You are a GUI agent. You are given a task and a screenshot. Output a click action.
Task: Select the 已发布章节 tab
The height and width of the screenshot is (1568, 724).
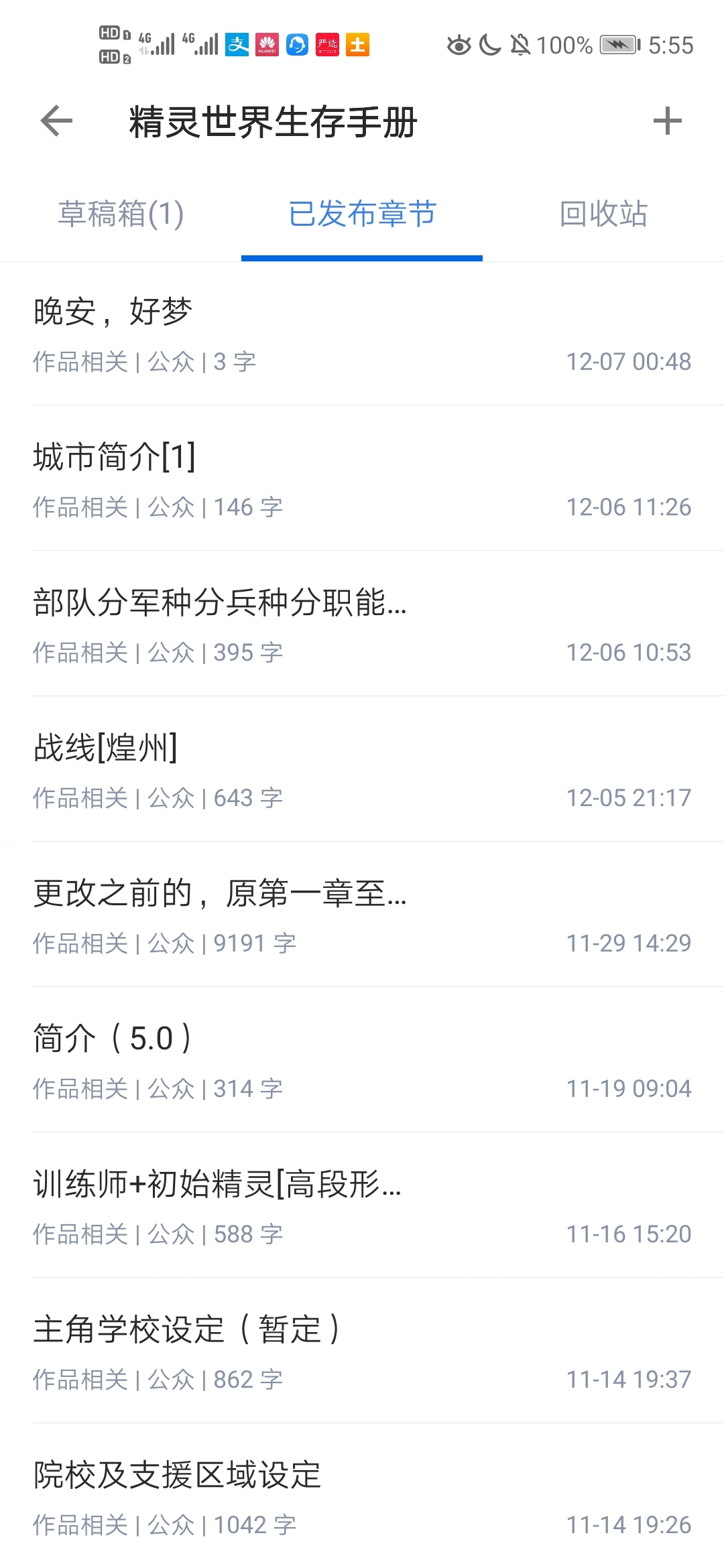point(362,214)
